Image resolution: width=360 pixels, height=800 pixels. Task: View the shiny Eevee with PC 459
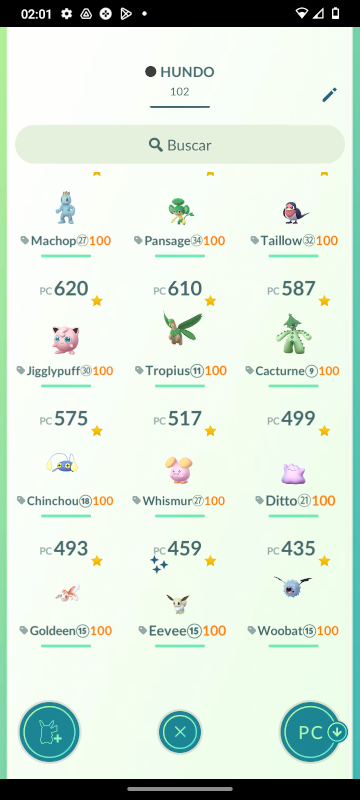coord(180,593)
